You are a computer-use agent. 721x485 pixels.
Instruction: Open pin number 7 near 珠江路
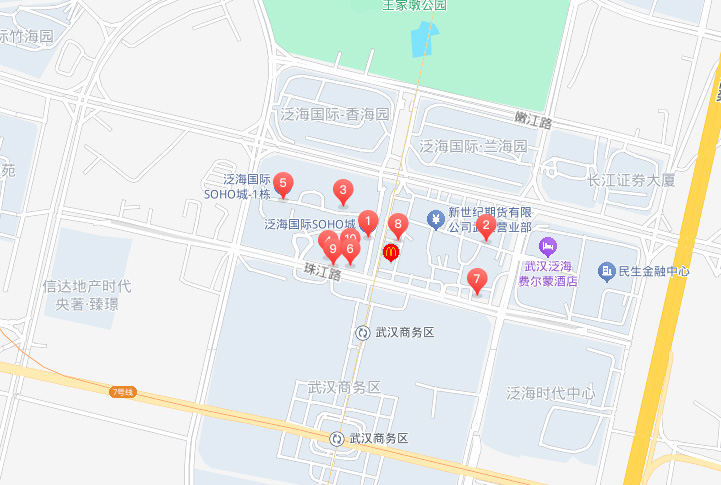click(x=477, y=279)
